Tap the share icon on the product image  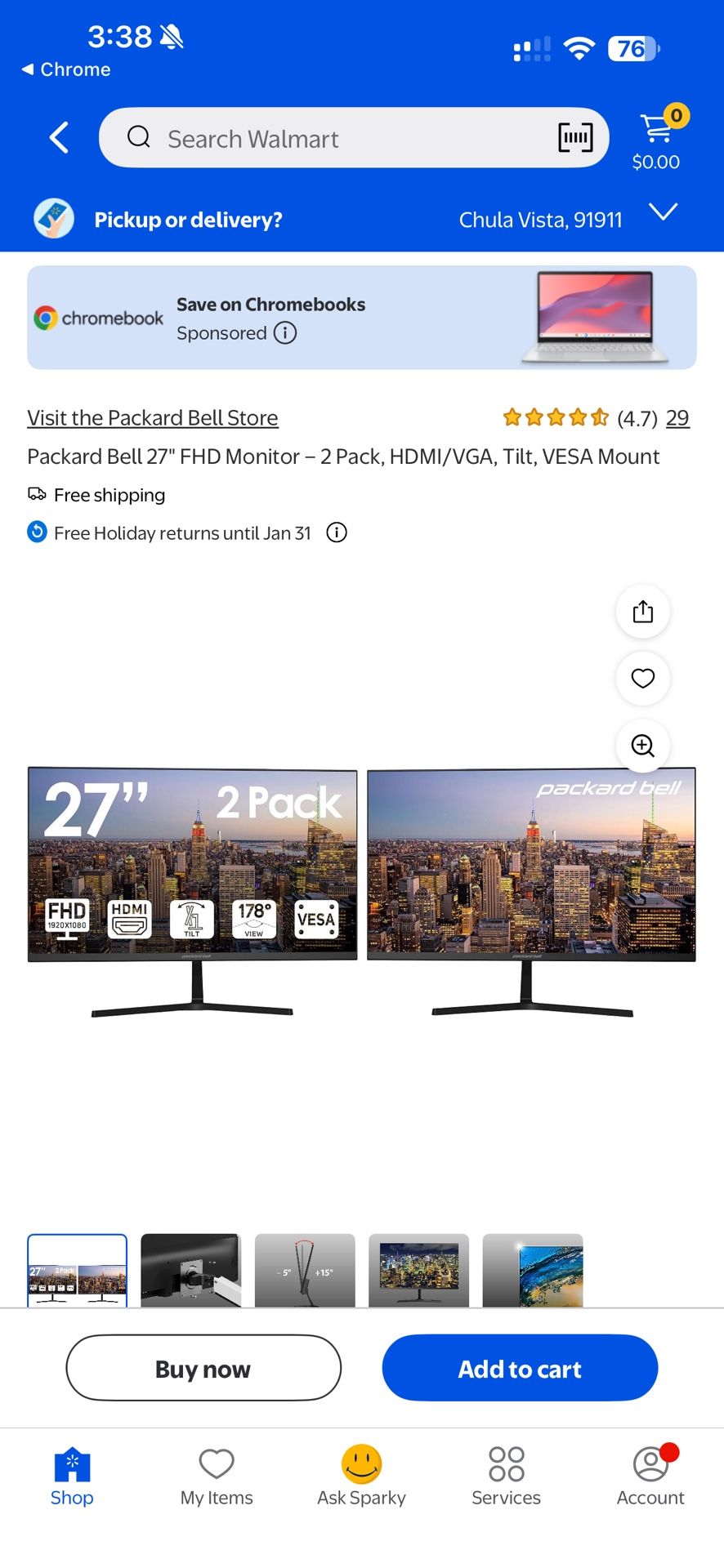[642, 612]
